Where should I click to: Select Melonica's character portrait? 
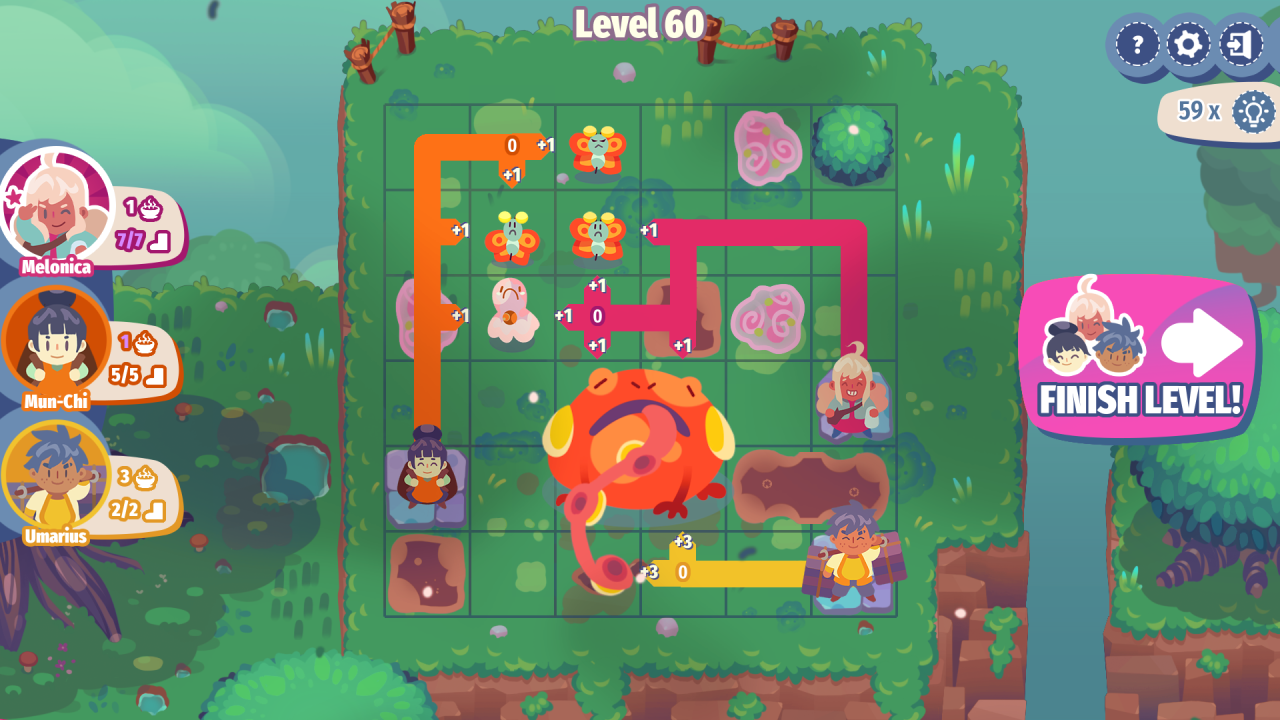click(x=55, y=208)
